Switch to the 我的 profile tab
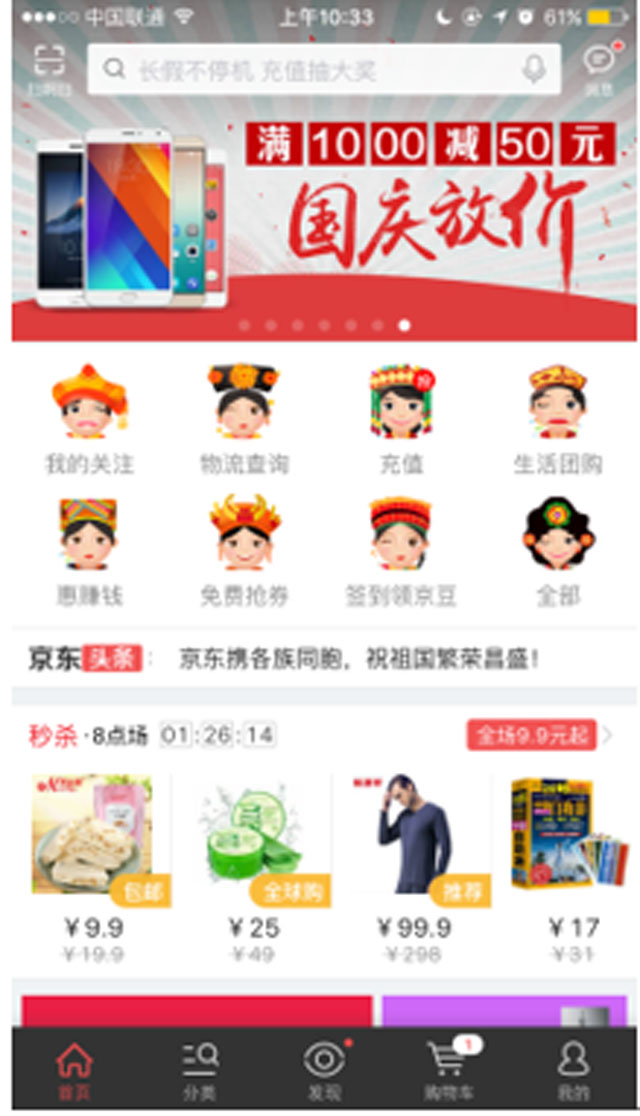This screenshot has width=640, height=1116. click(573, 1070)
